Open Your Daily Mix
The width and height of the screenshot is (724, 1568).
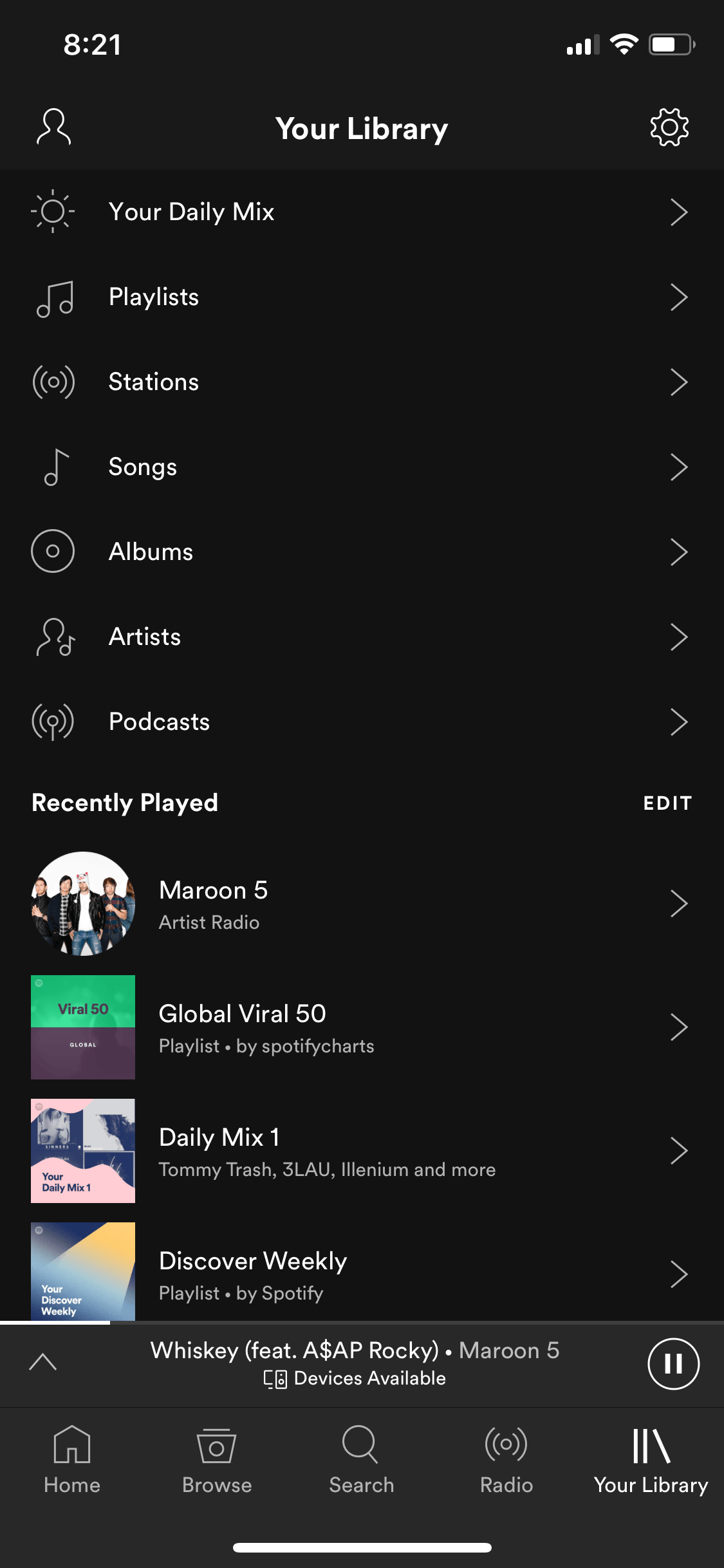tap(362, 212)
